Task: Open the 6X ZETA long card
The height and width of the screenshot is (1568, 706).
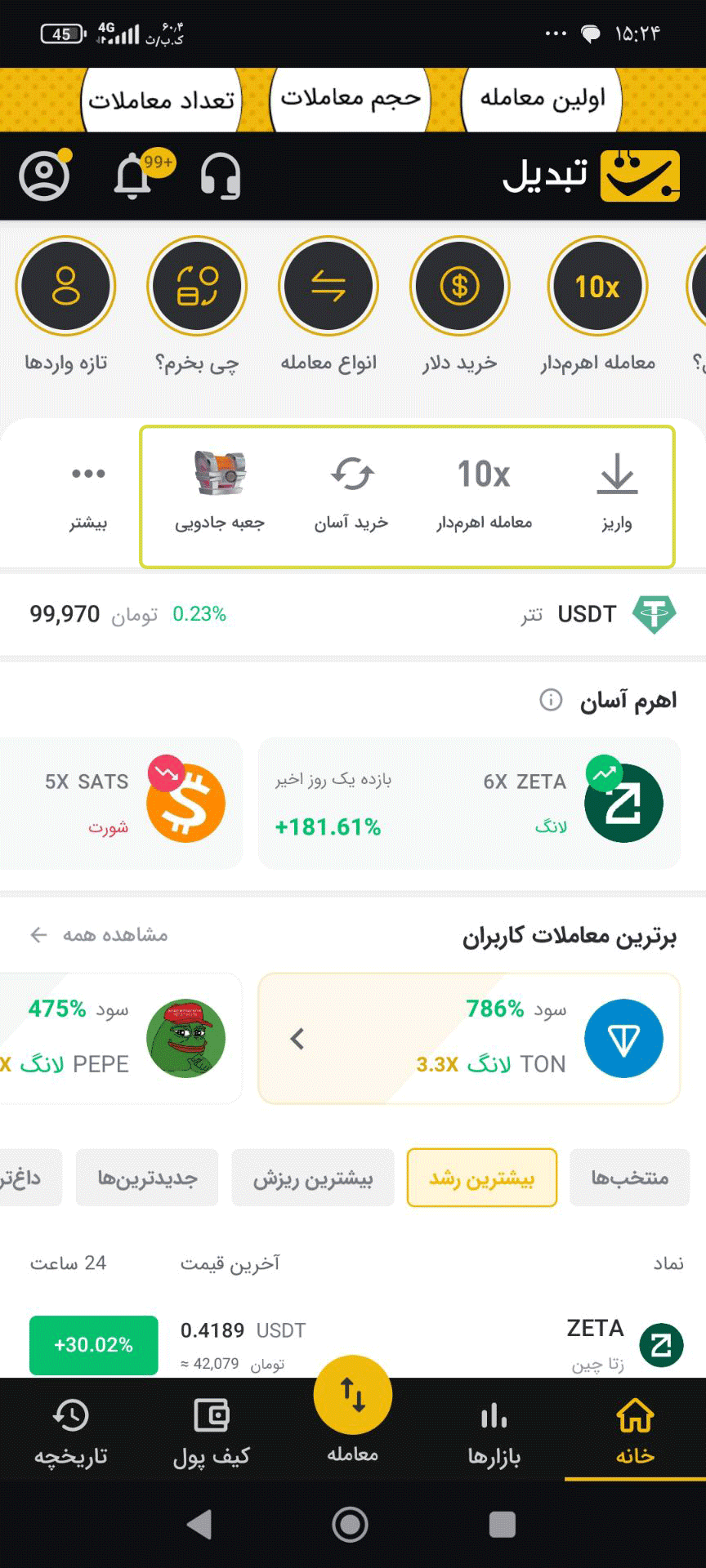Action: click(469, 804)
